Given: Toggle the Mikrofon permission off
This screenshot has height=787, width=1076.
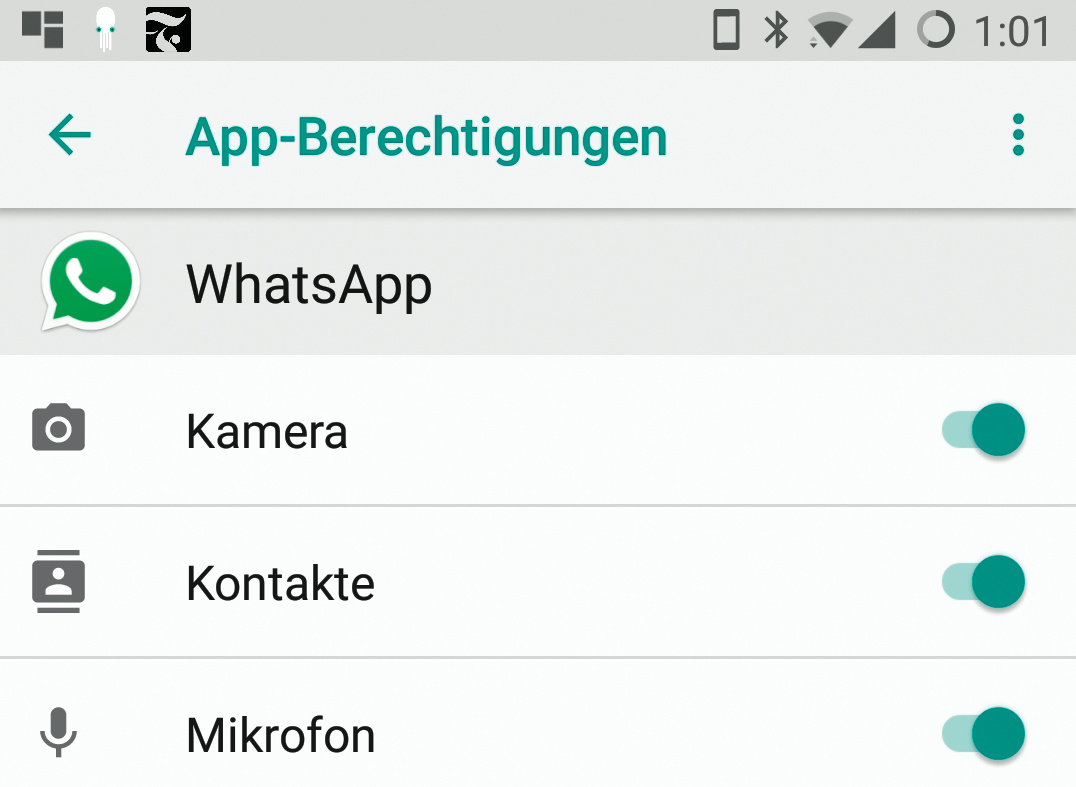Looking at the screenshot, I should (984, 734).
